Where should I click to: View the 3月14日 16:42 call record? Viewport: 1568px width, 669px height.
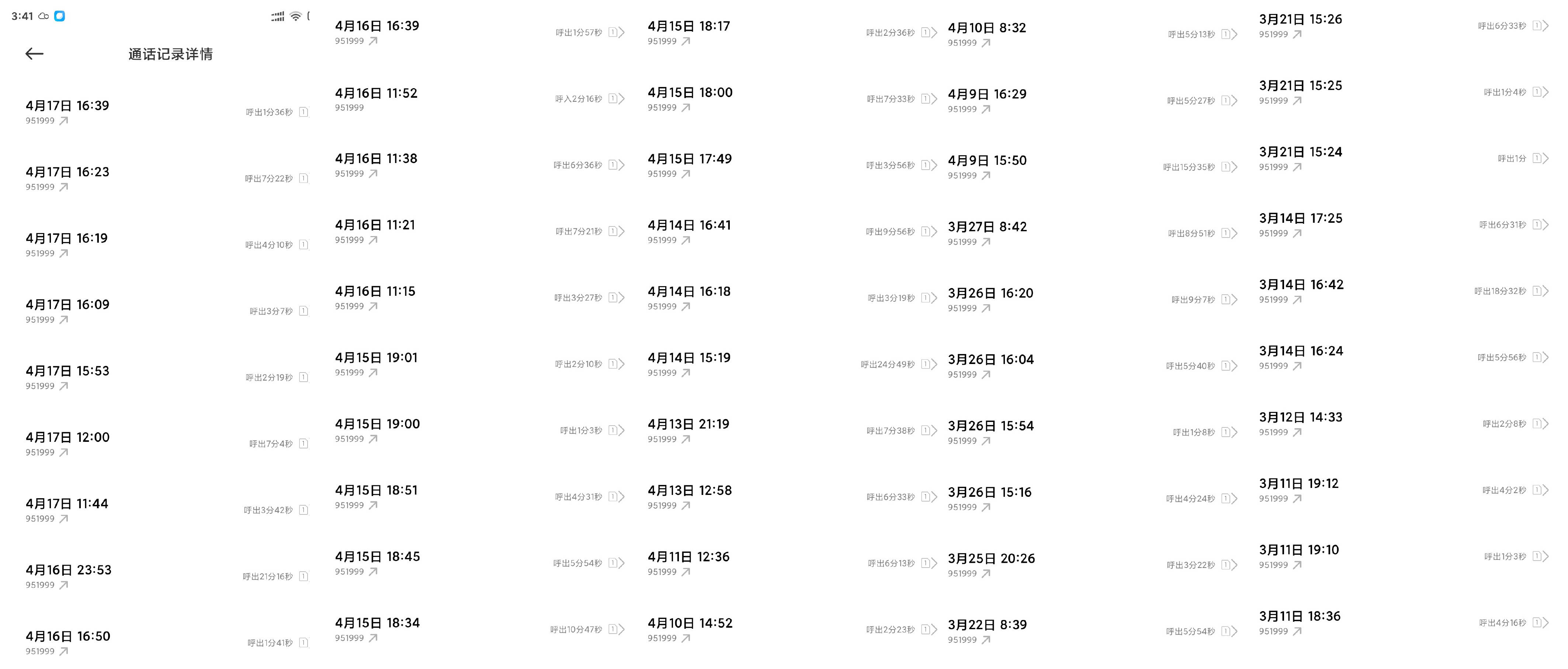(x=1403, y=292)
